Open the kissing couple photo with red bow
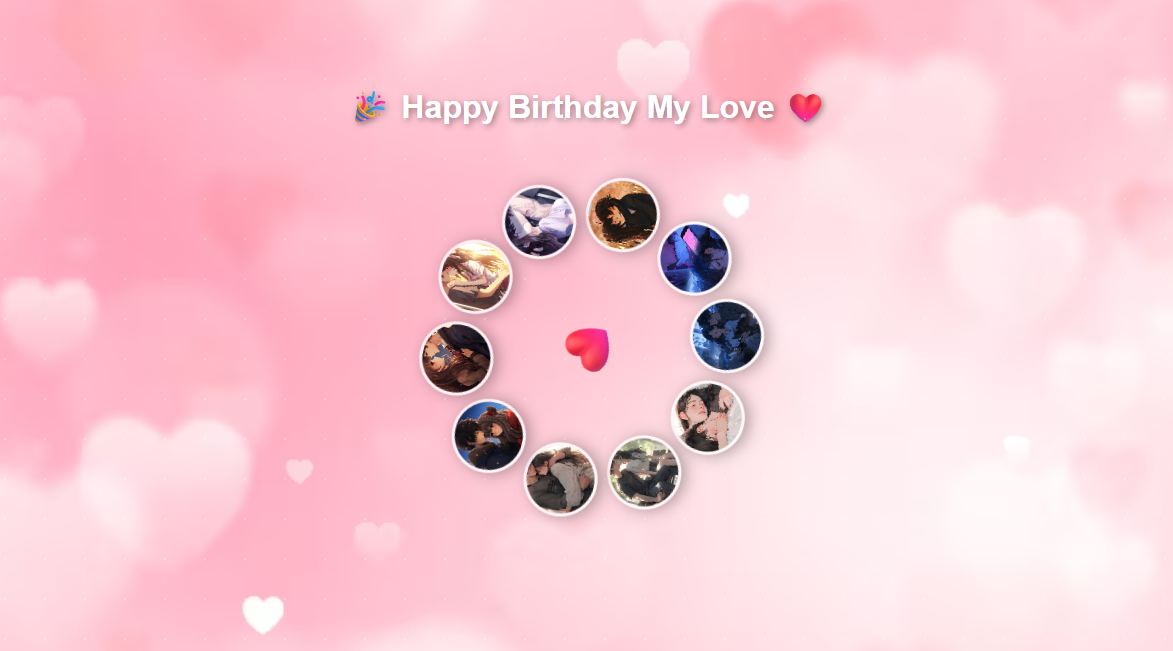The width and height of the screenshot is (1173, 651). coord(489,436)
